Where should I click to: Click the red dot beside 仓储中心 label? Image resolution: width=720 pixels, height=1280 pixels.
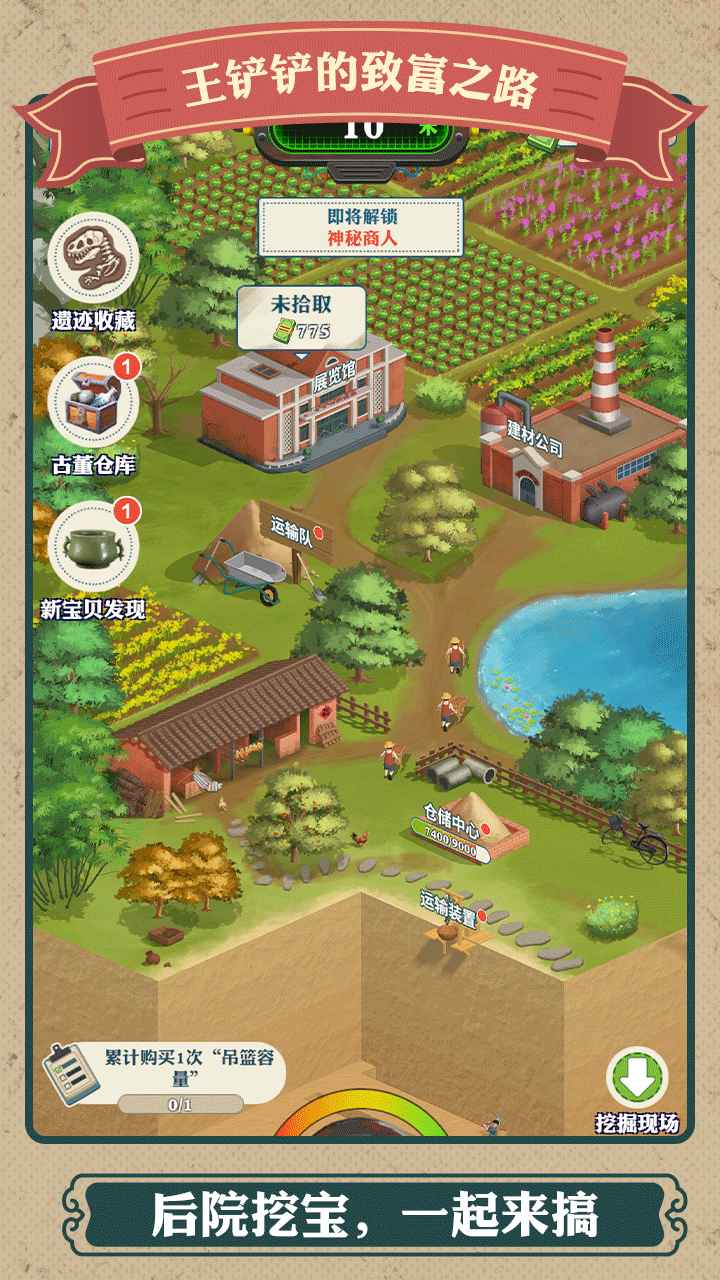pyautogui.click(x=486, y=828)
